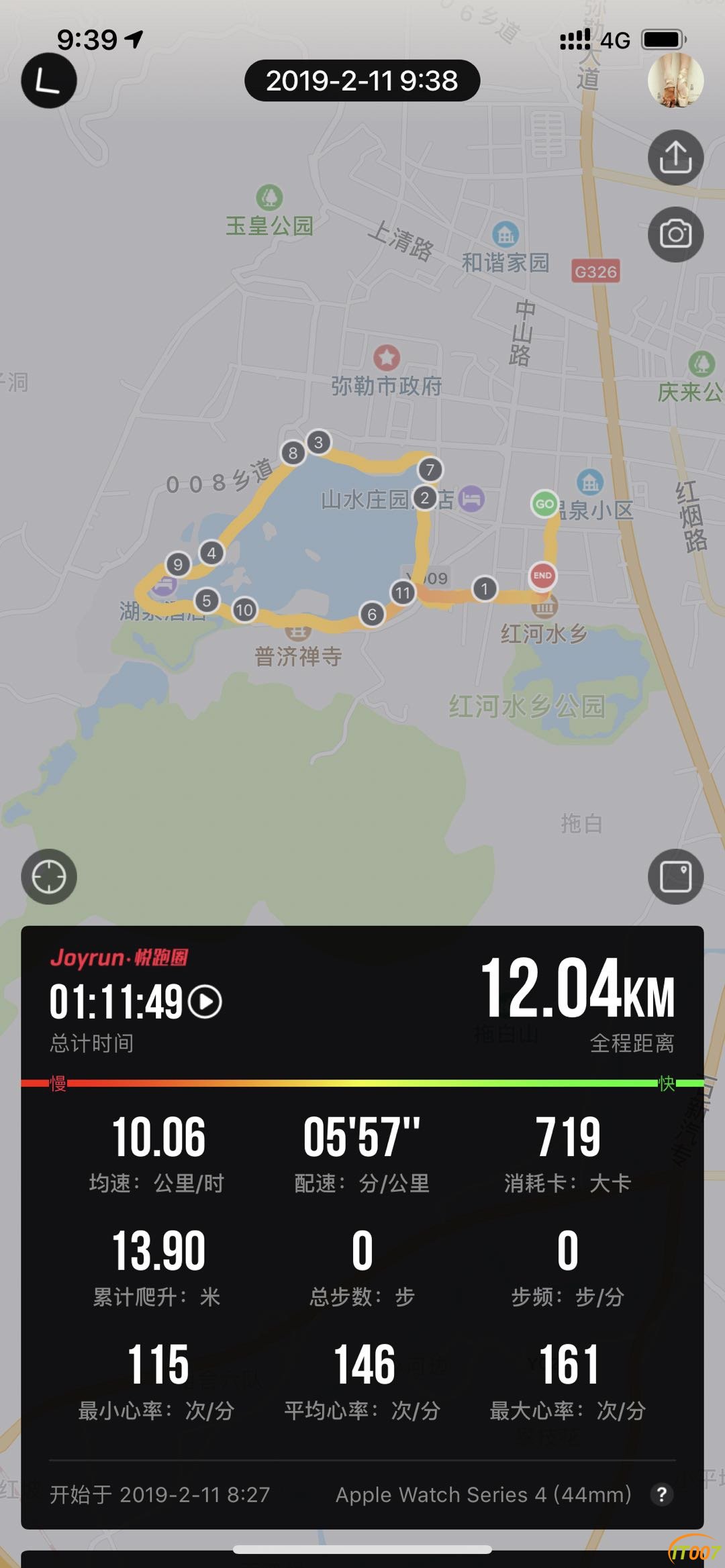Open the user profile avatar
The image size is (725, 1568).
(x=675, y=81)
